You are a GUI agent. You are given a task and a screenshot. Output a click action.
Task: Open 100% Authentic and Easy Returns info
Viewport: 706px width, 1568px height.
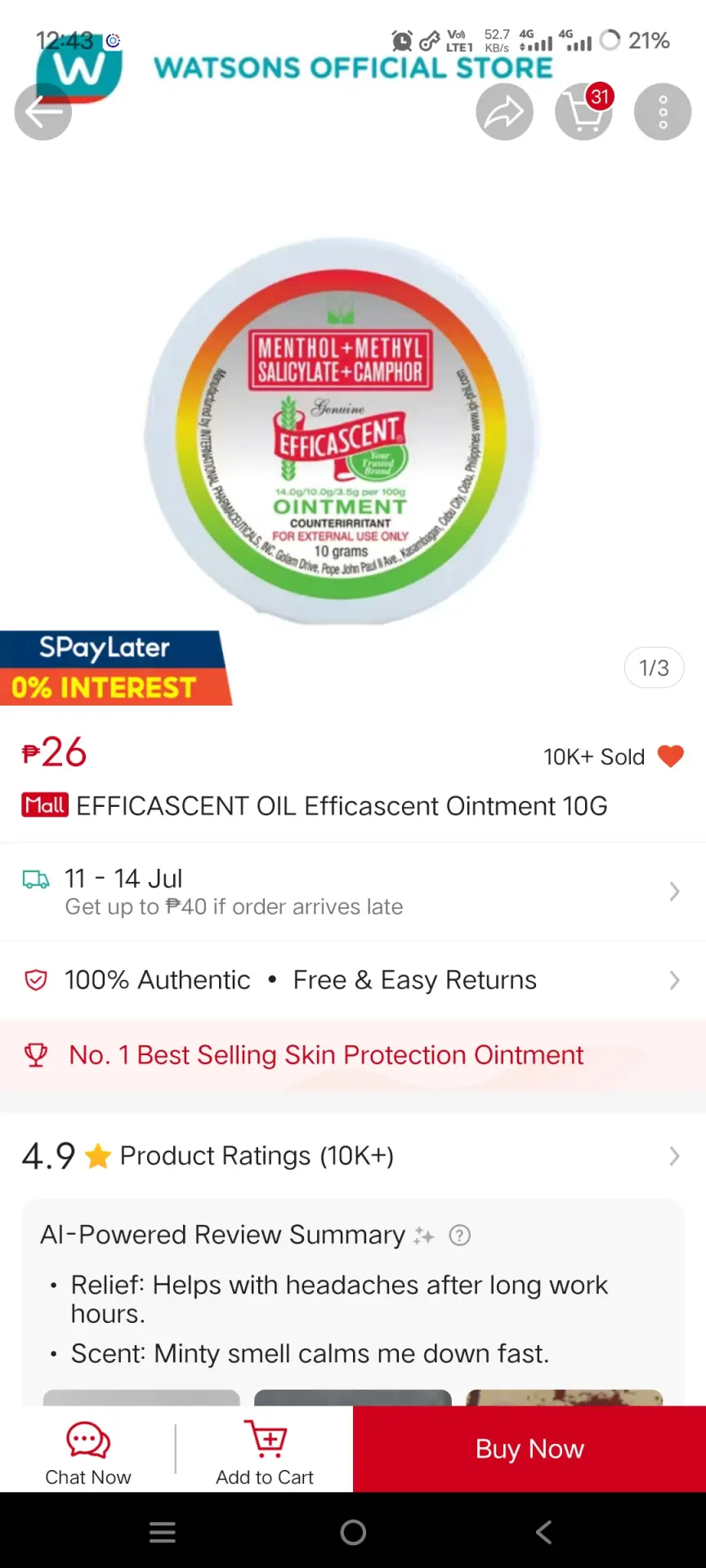pos(353,980)
